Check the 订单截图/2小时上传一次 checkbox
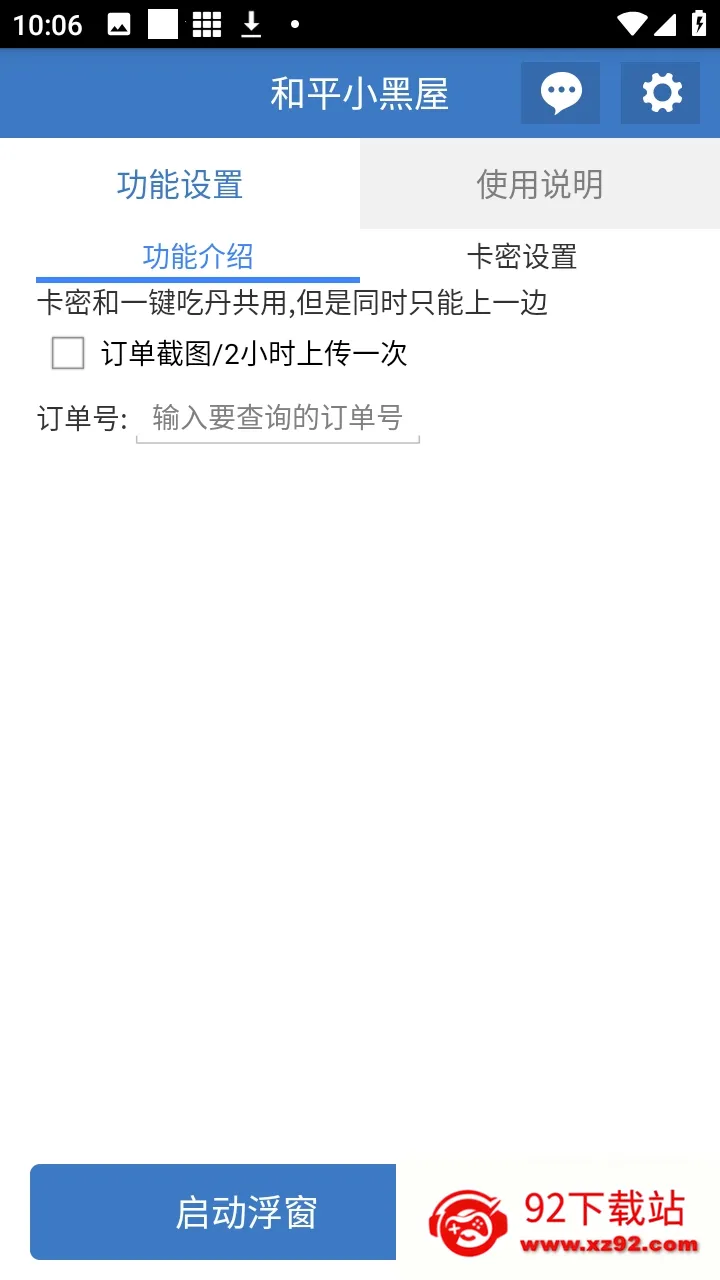 (x=68, y=353)
